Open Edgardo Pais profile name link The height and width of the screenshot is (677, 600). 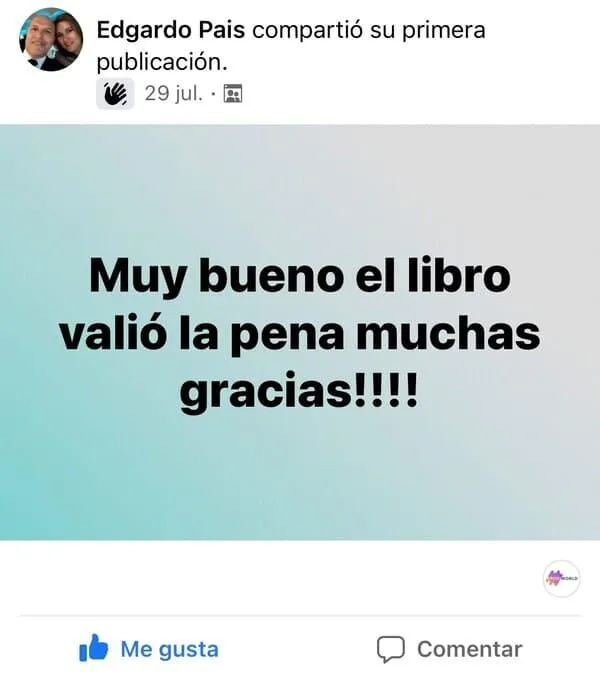(x=170, y=30)
